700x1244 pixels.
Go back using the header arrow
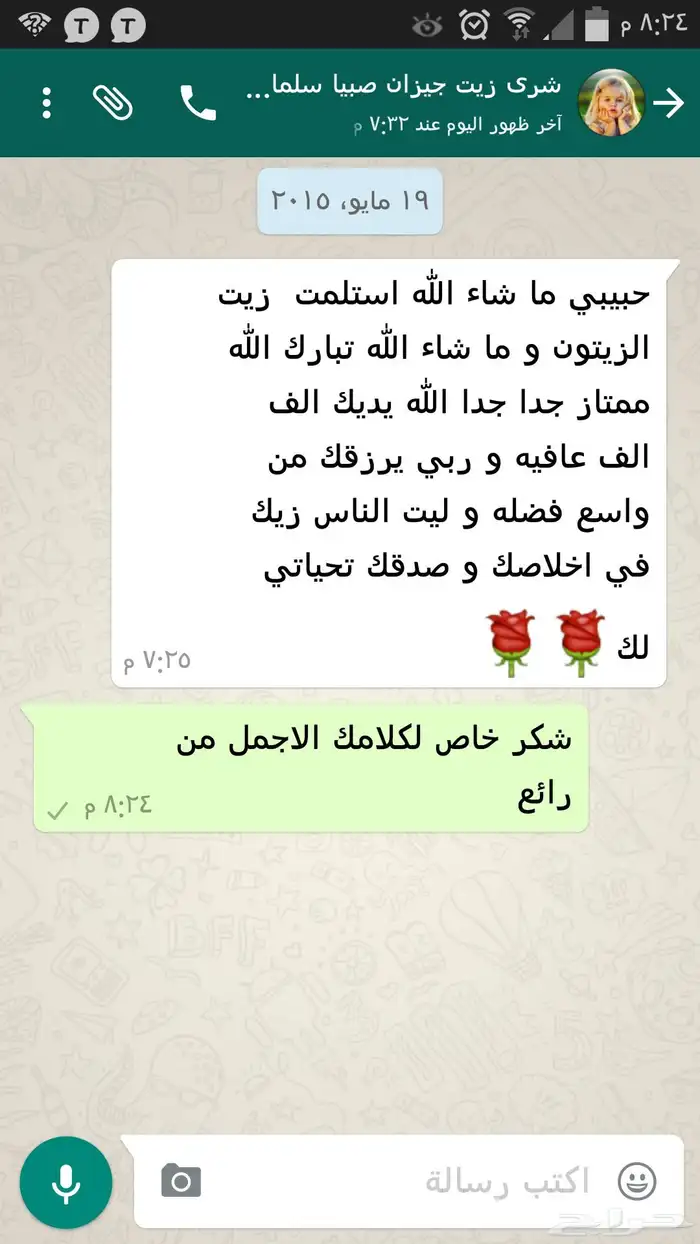coord(667,102)
